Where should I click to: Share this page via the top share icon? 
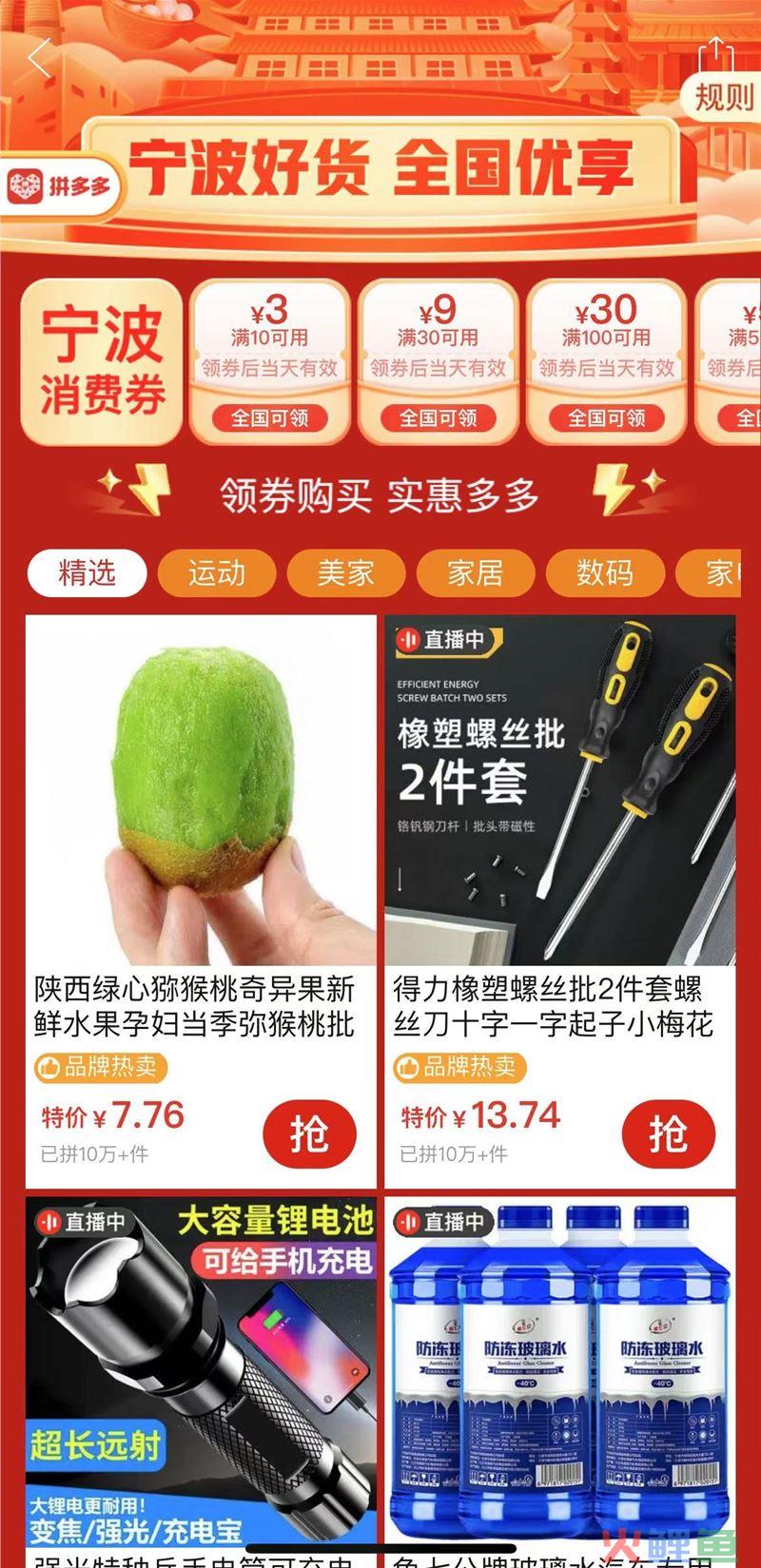[x=716, y=54]
